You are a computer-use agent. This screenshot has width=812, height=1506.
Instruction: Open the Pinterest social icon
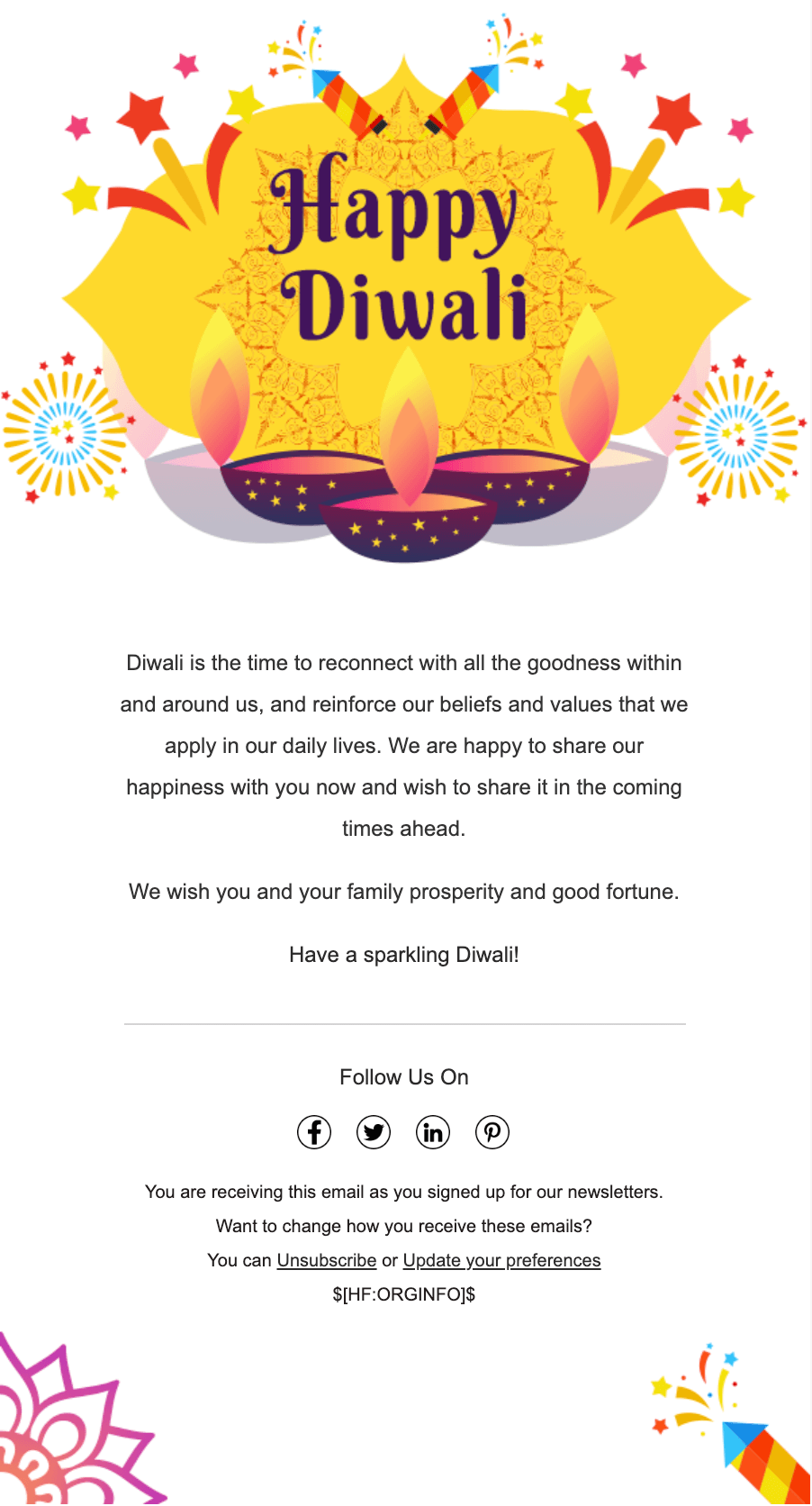[492, 1132]
